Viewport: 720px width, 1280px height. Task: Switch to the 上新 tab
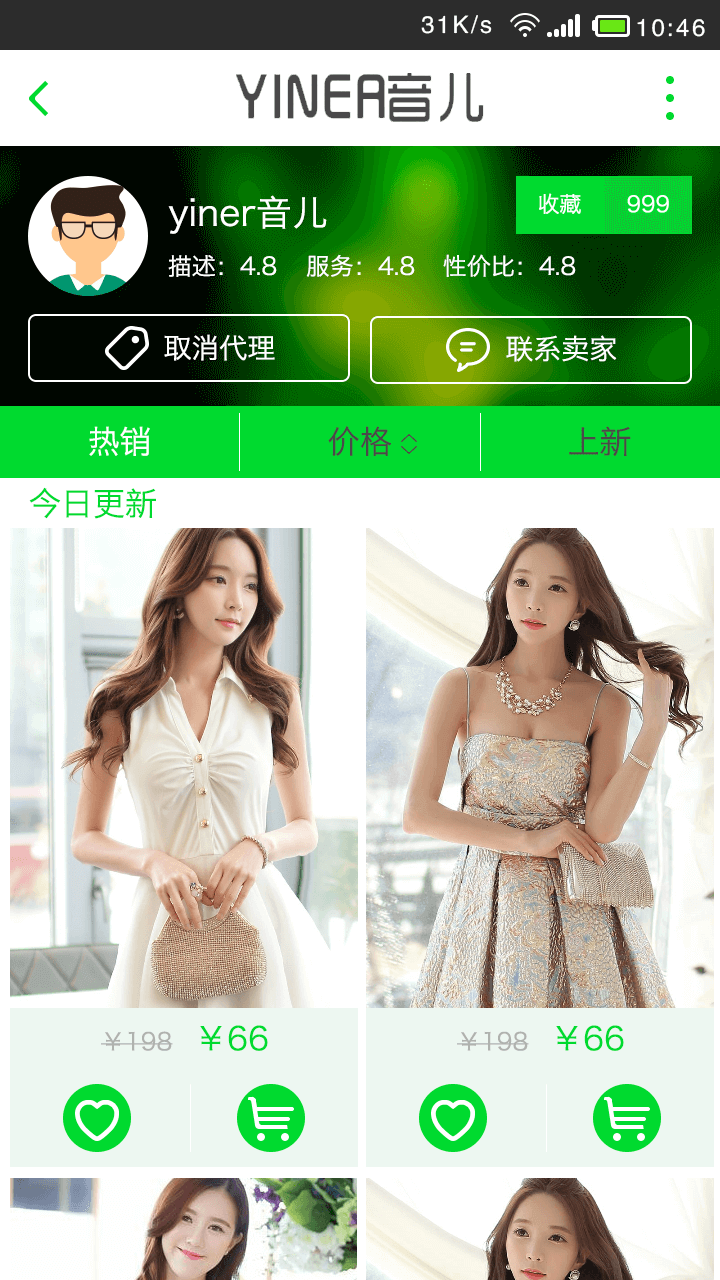click(600, 442)
